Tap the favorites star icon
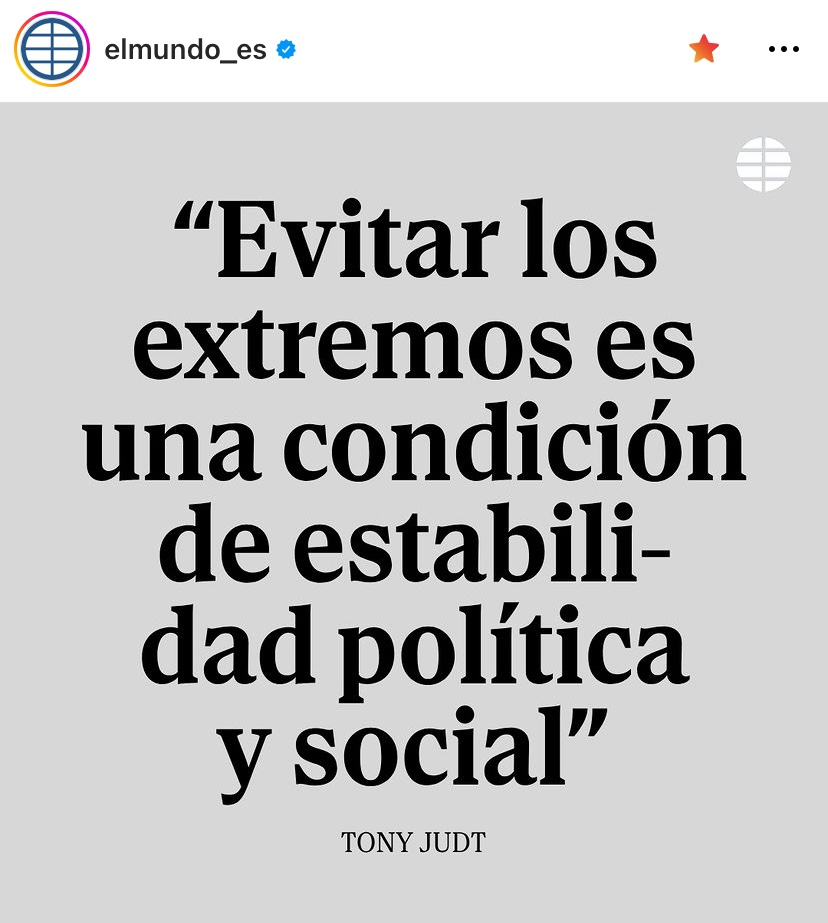This screenshot has height=923, width=828. (704, 49)
